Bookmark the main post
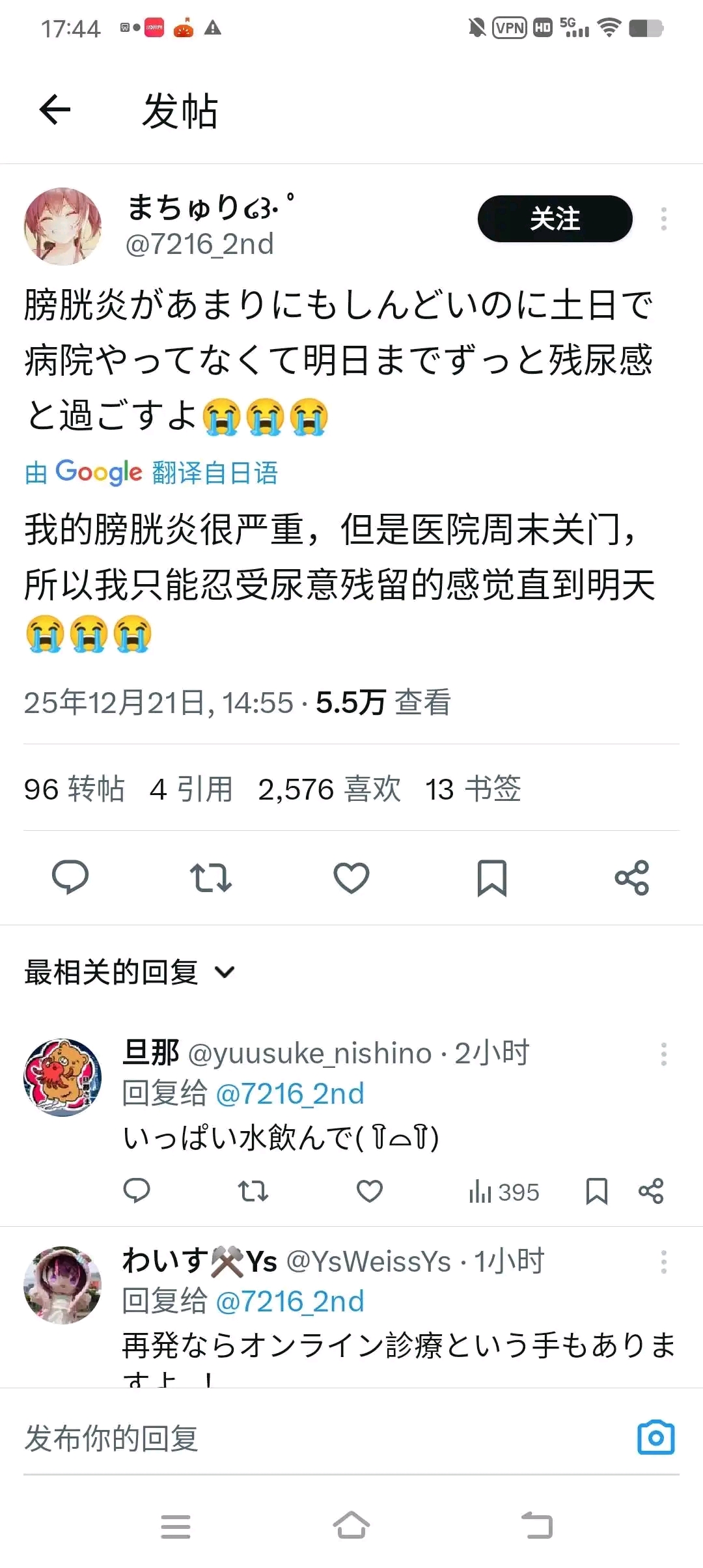Screen dimensions: 703x1568 [492, 877]
